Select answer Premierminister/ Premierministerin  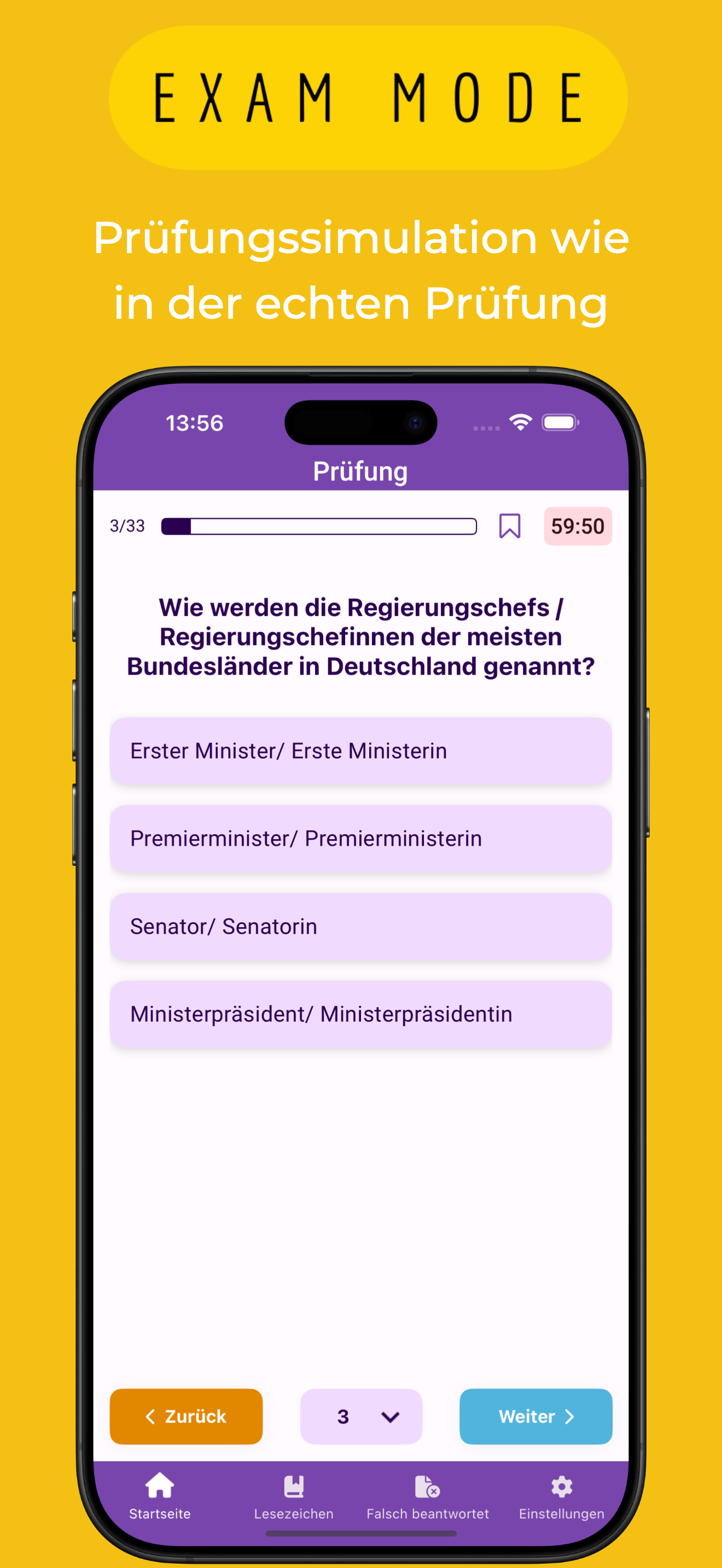click(360, 838)
